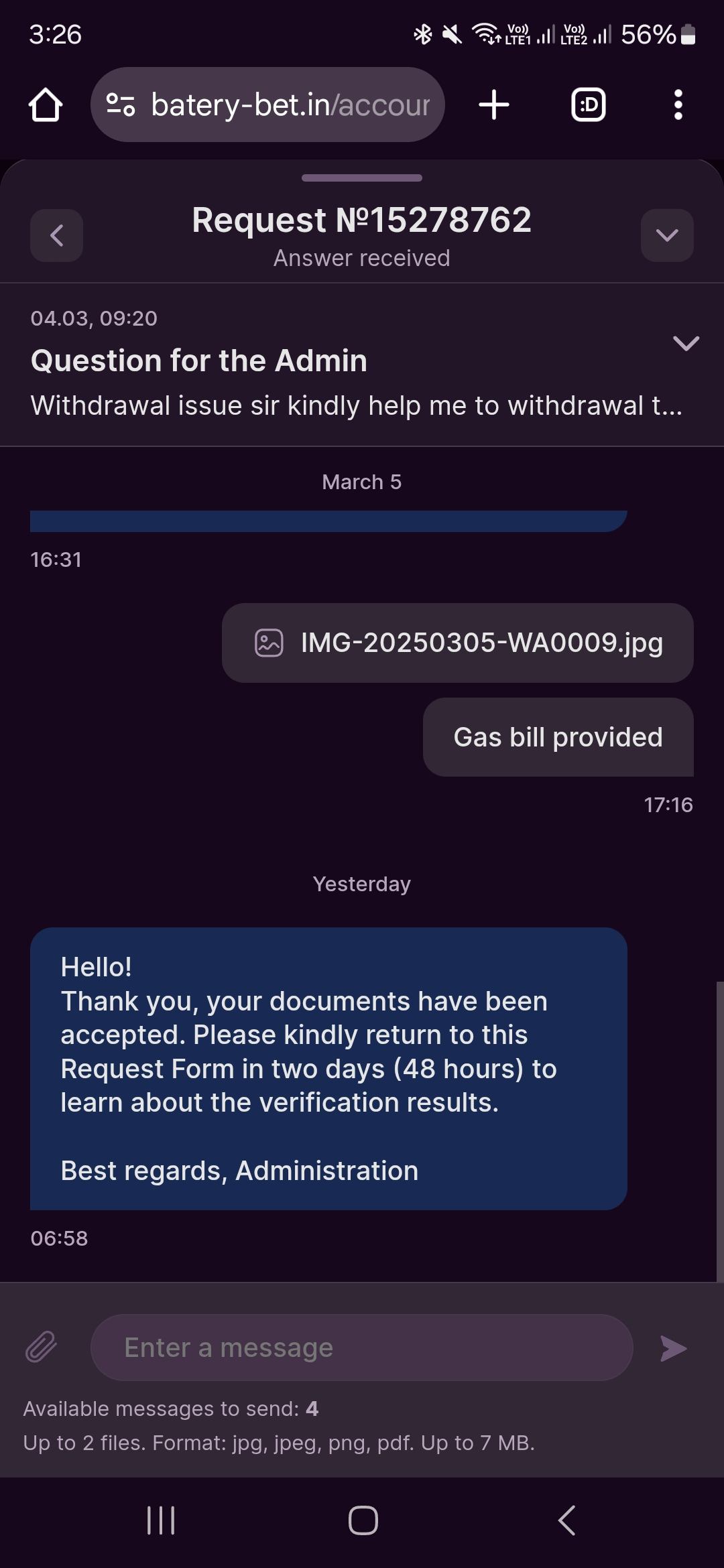Open the browser overflow menu
The width and height of the screenshot is (724, 1568).
pyautogui.click(x=678, y=105)
